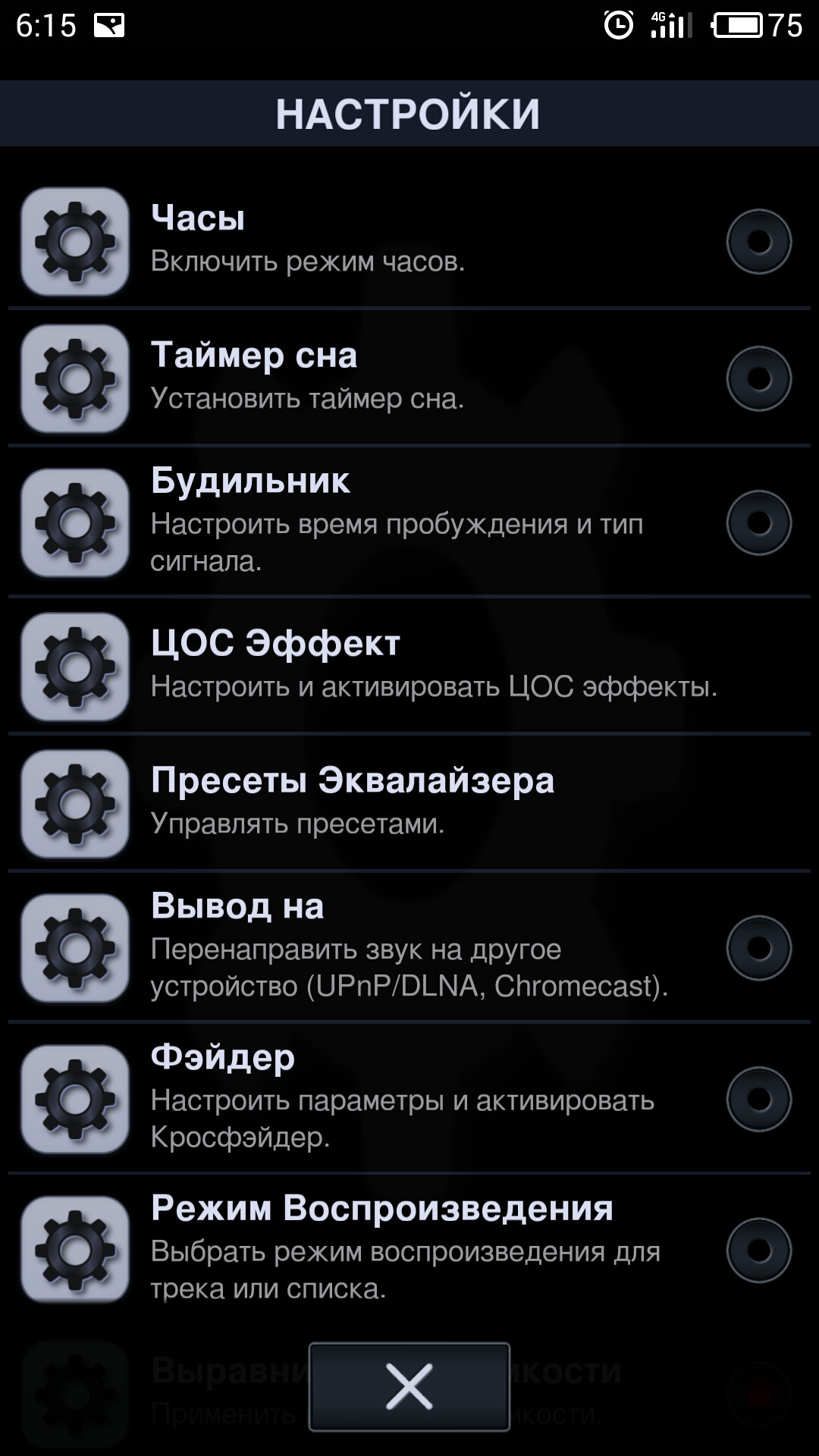Open the ЦОС Эффект settings row
Viewport: 819px width, 1456px height.
pos(409,665)
